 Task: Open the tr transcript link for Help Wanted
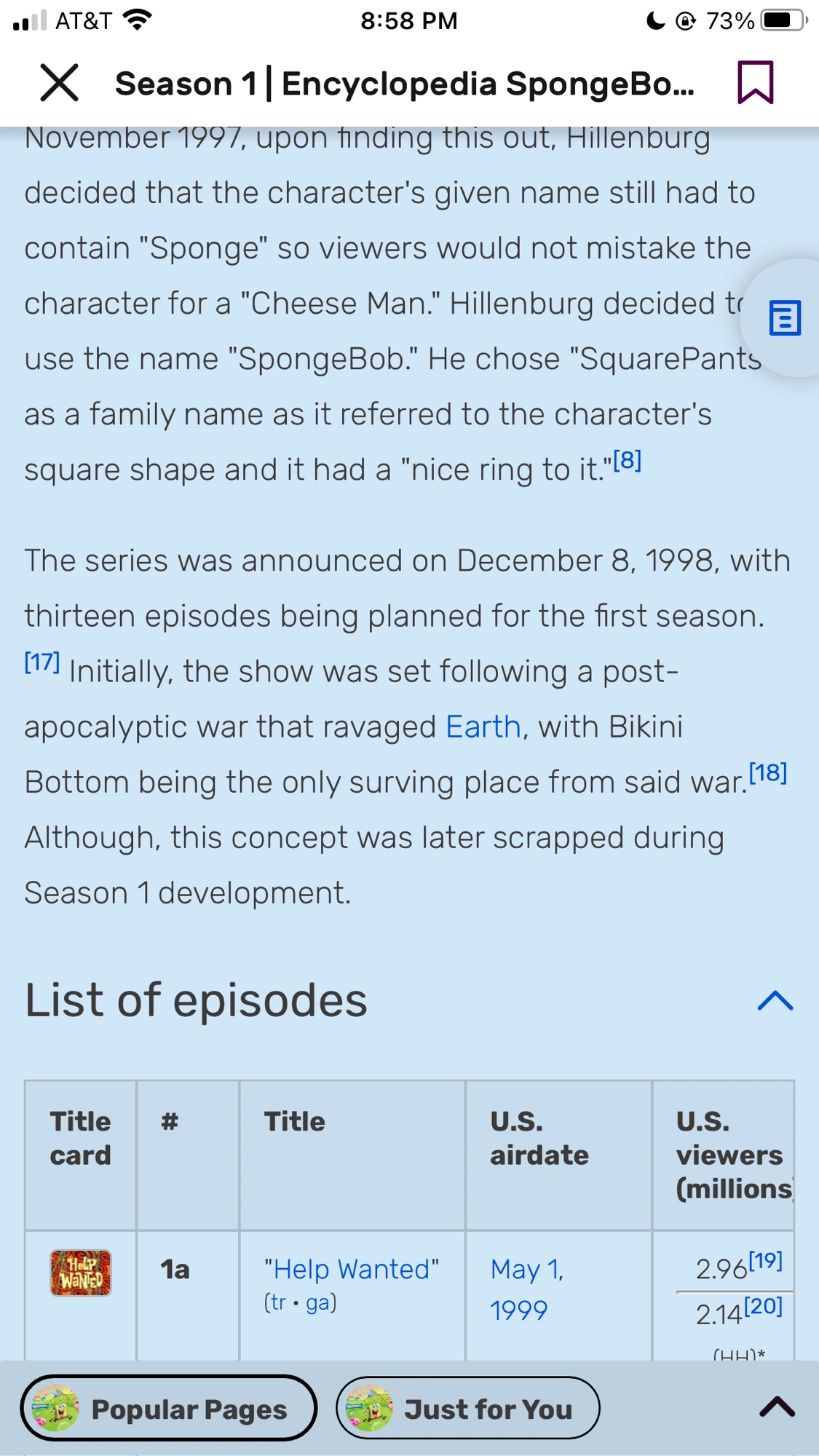[277, 1302]
